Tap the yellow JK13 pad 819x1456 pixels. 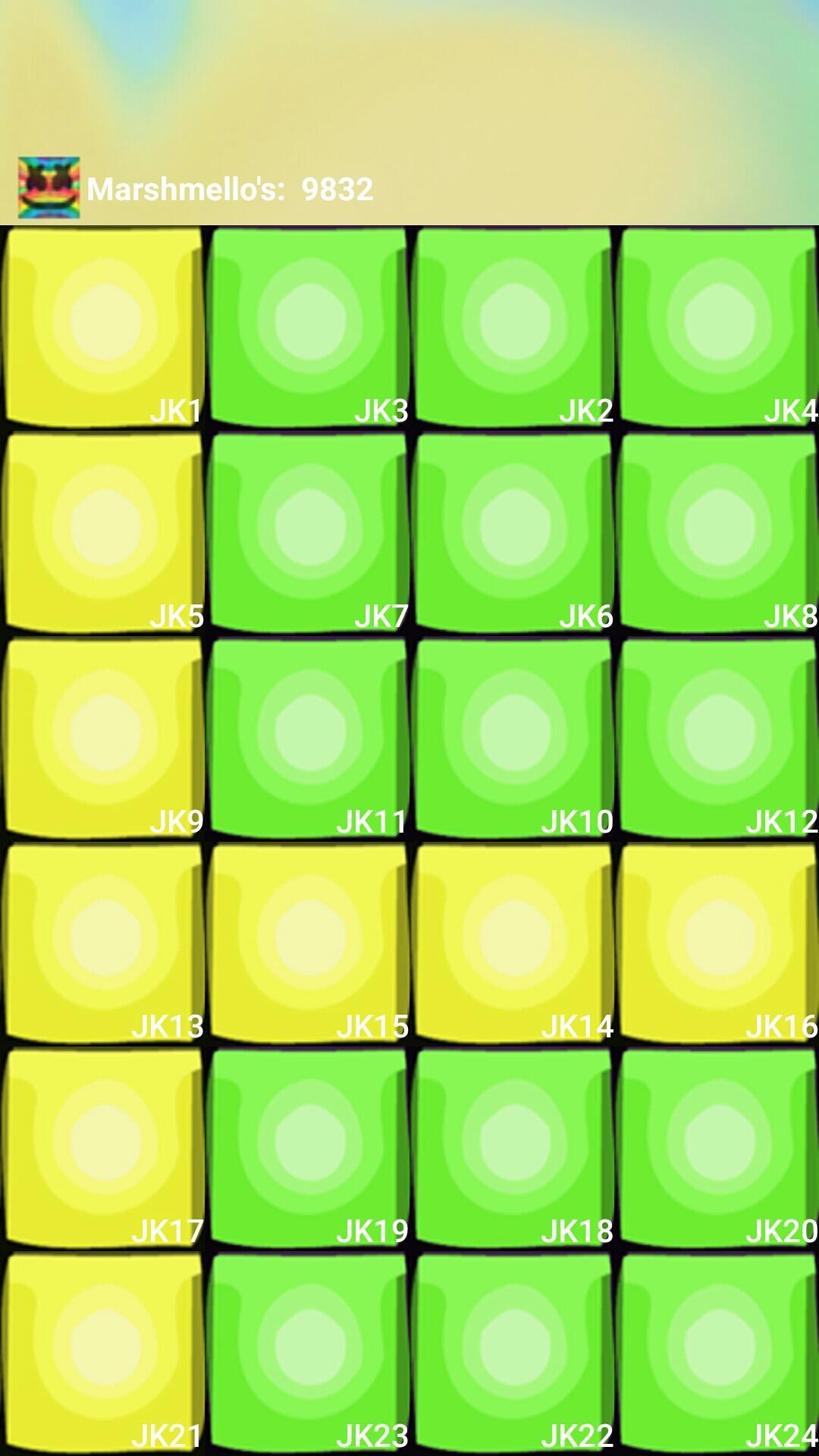click(102, 942)
